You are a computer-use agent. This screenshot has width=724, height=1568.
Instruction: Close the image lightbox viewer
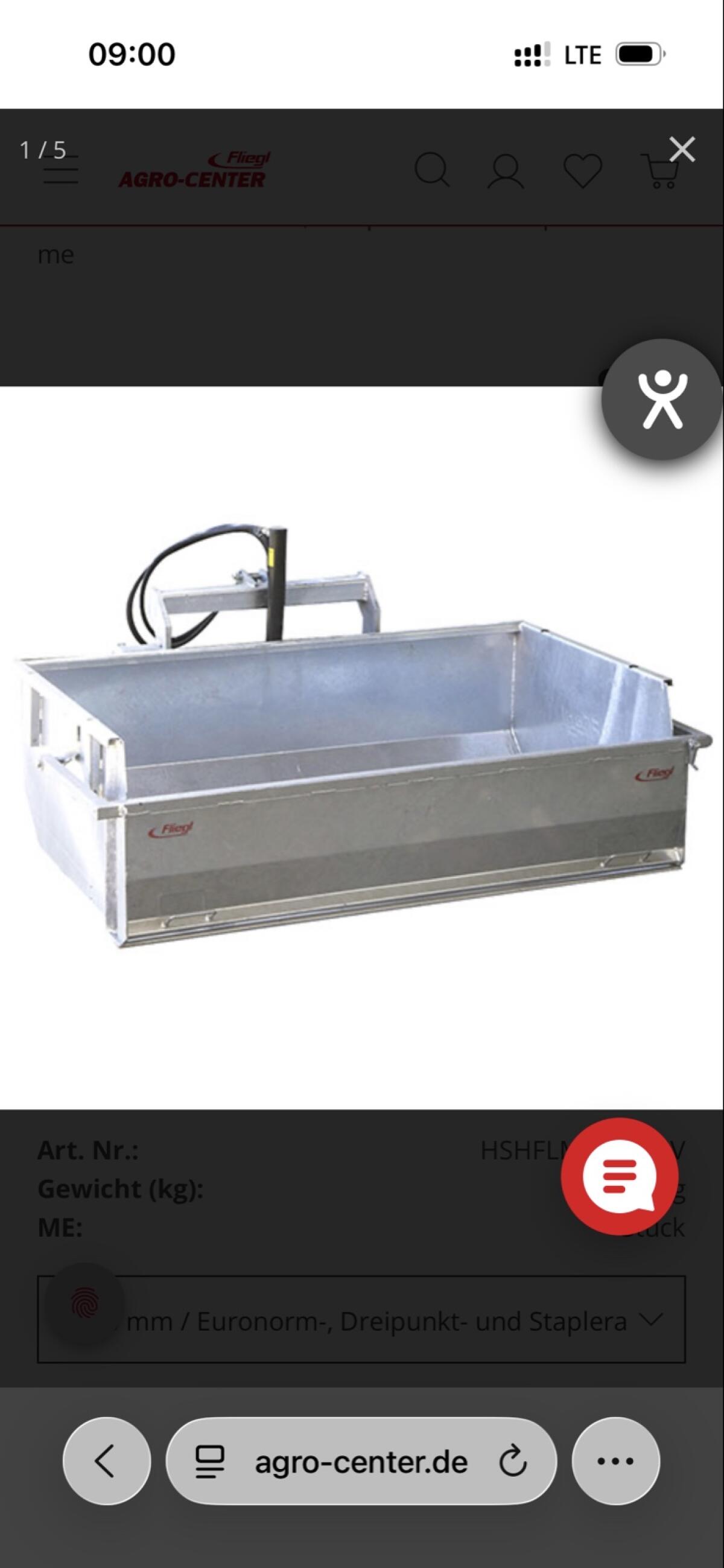tap(681, 149)
